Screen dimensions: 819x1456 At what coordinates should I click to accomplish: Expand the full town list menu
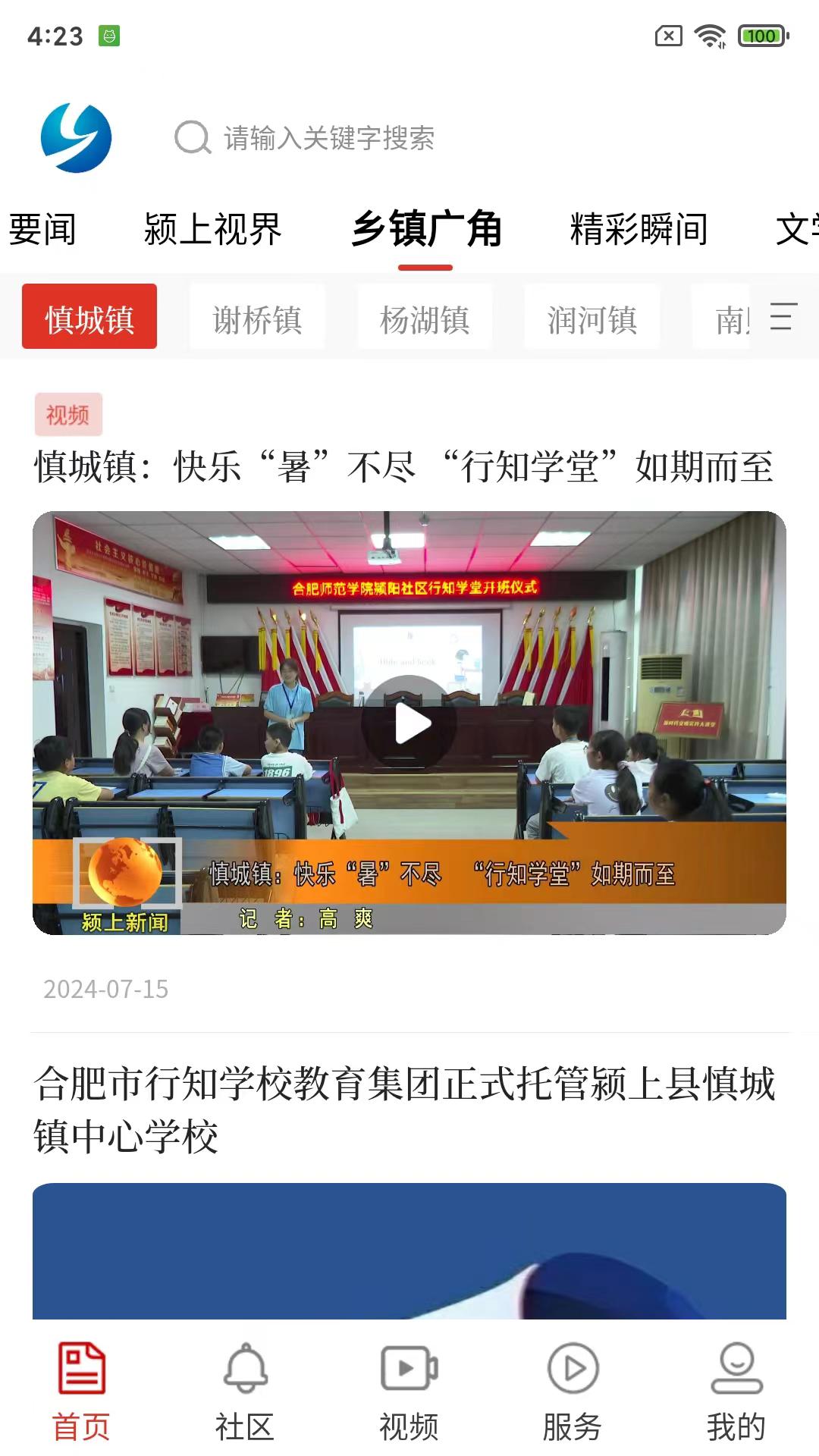coord(783,317)
